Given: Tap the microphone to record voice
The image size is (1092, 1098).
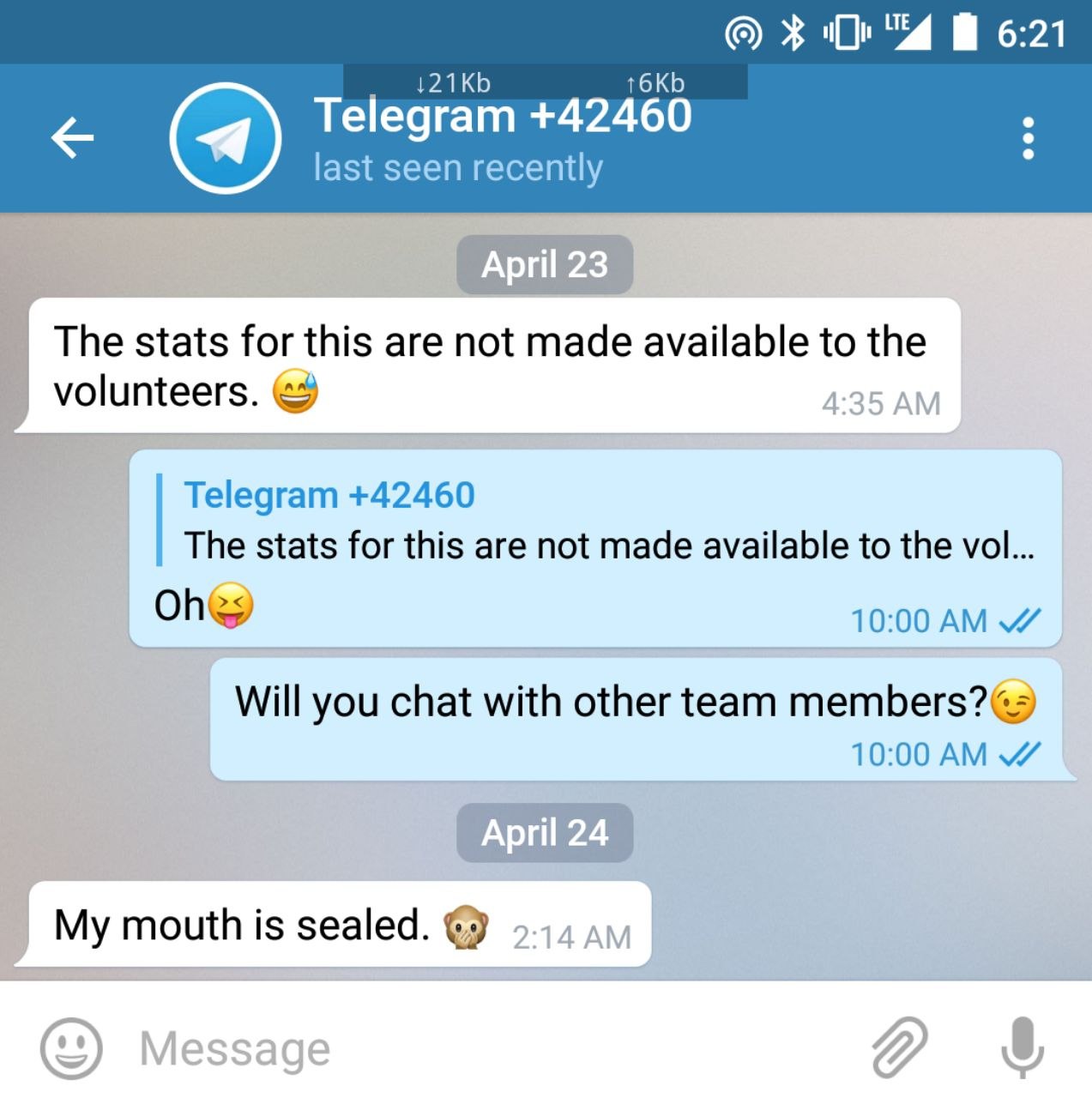Looking at the screenshot, I should pyautogui.click(x=1023, y=1047).
